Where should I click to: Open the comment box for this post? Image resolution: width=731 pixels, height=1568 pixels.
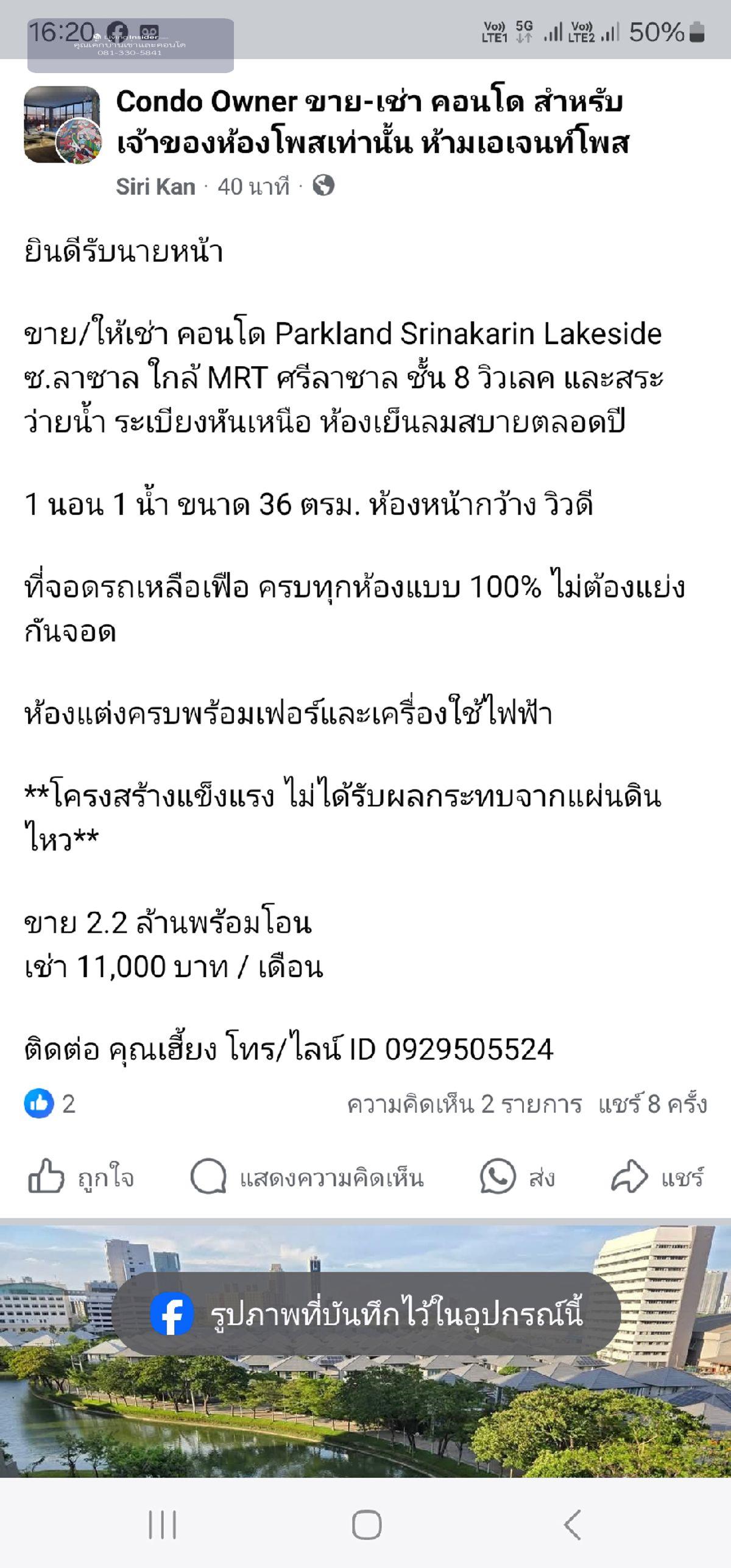point(307,1177)
